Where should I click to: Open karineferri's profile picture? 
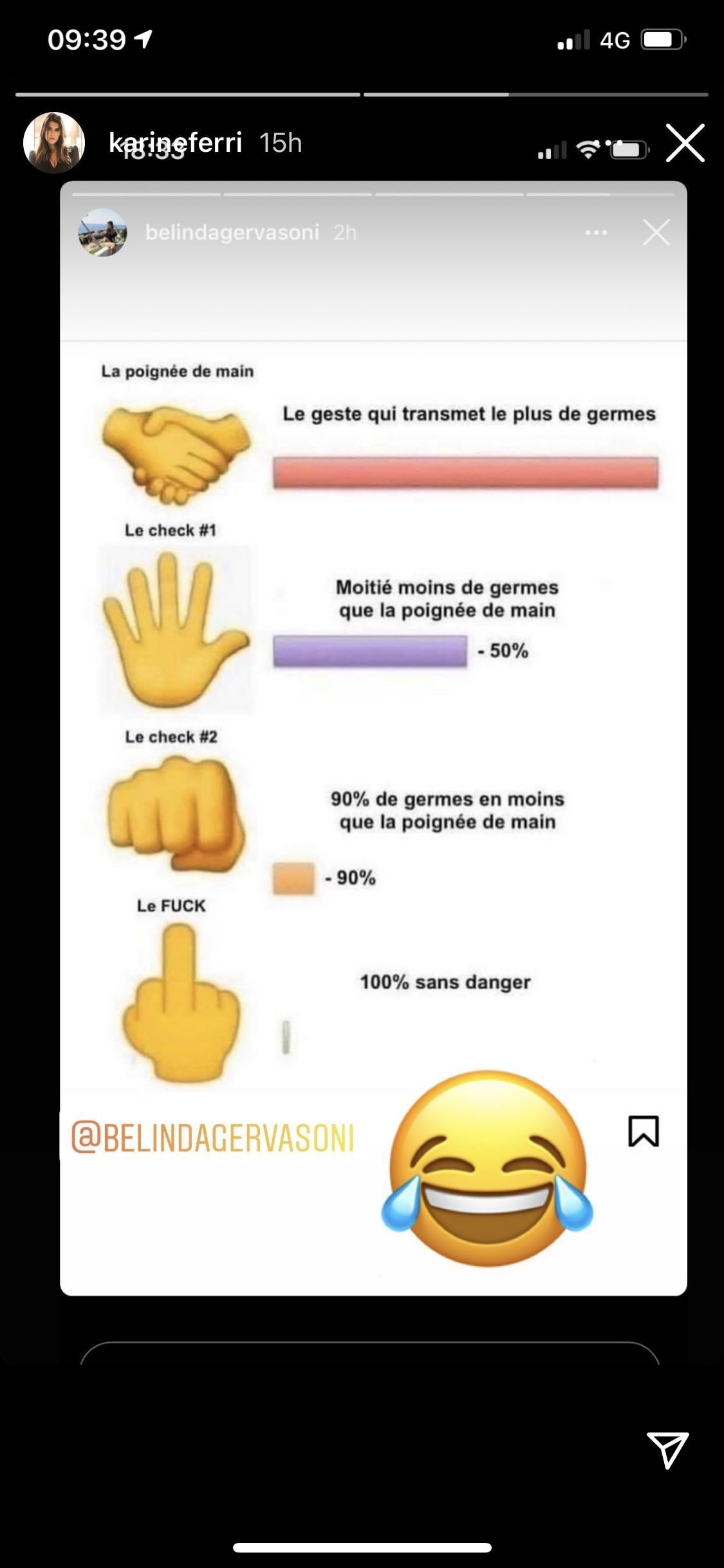(x=54, y=143)
